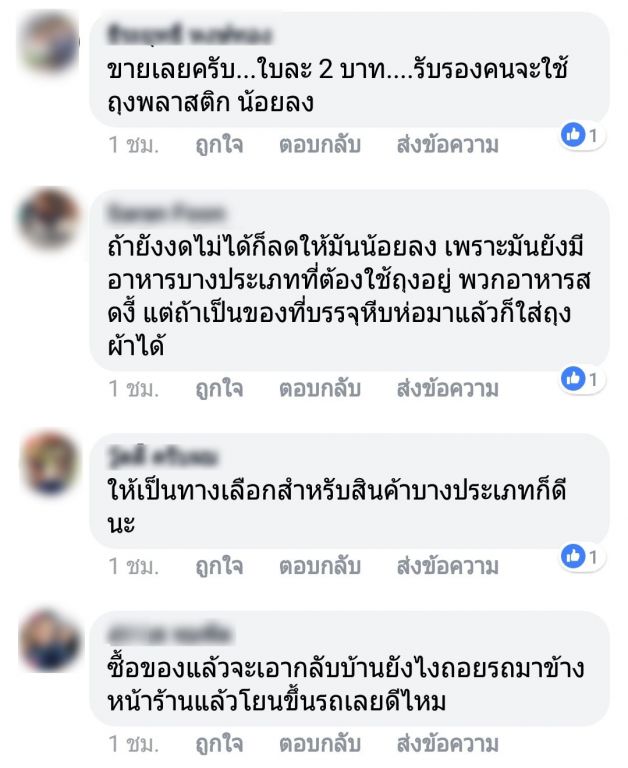The height and width of the screenshot is (768, 628).
Task: View reactions on the ให้เป็นทางเลือก comment
Action: point(583,555)
